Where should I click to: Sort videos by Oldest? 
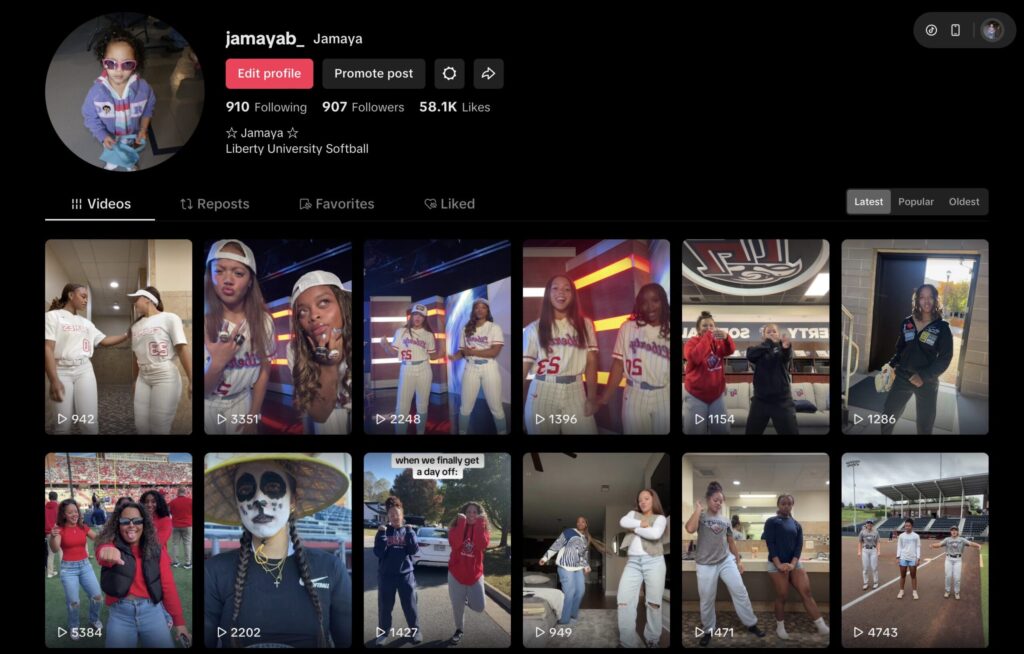964,202
